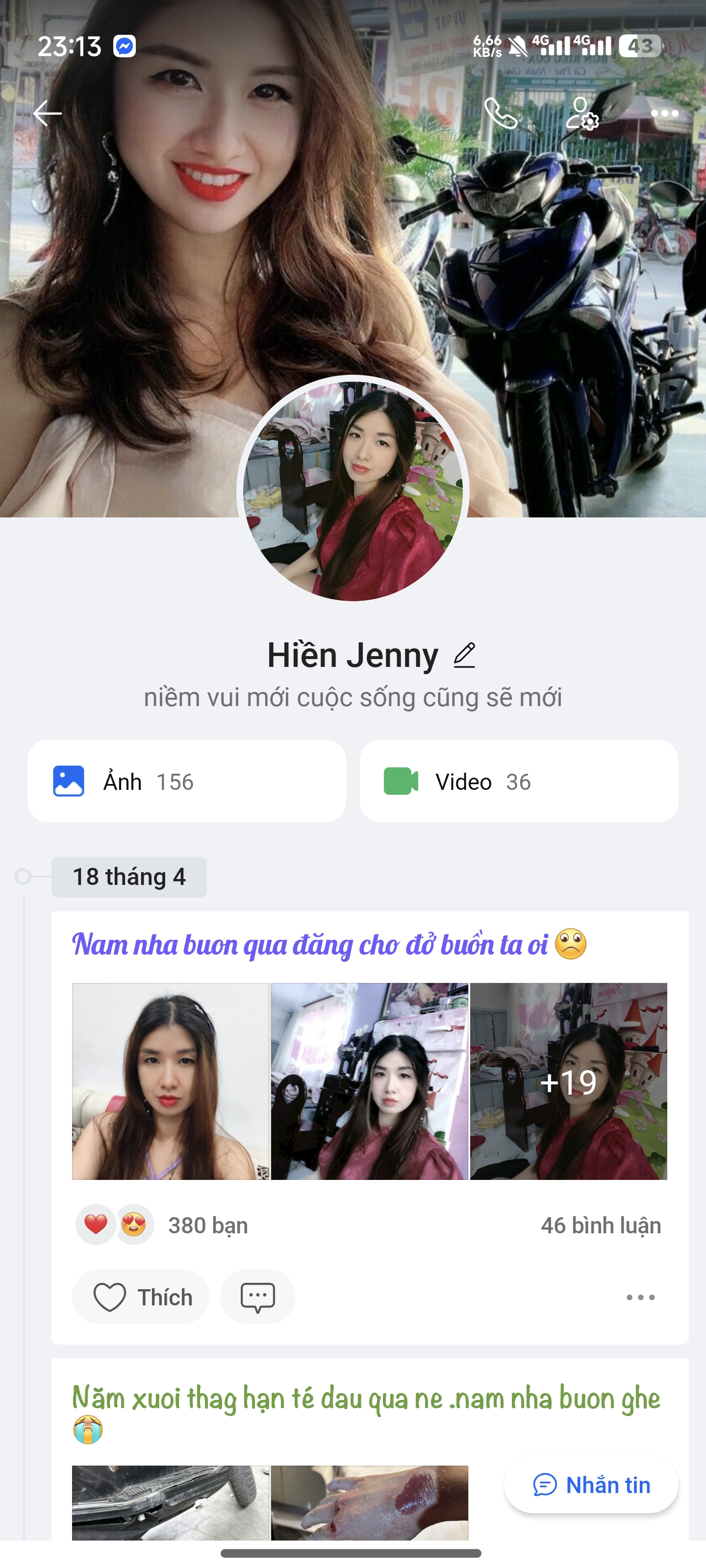Go back using the top arrow
706x1568 pixels.
coord(47,113)
